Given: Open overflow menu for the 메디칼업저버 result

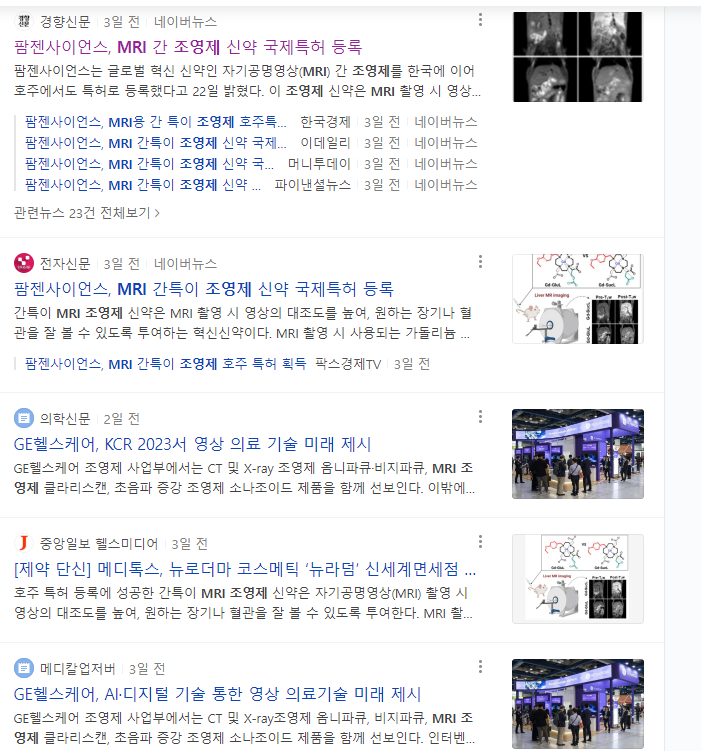Looking at the screenshot, I should coord(481,667).
